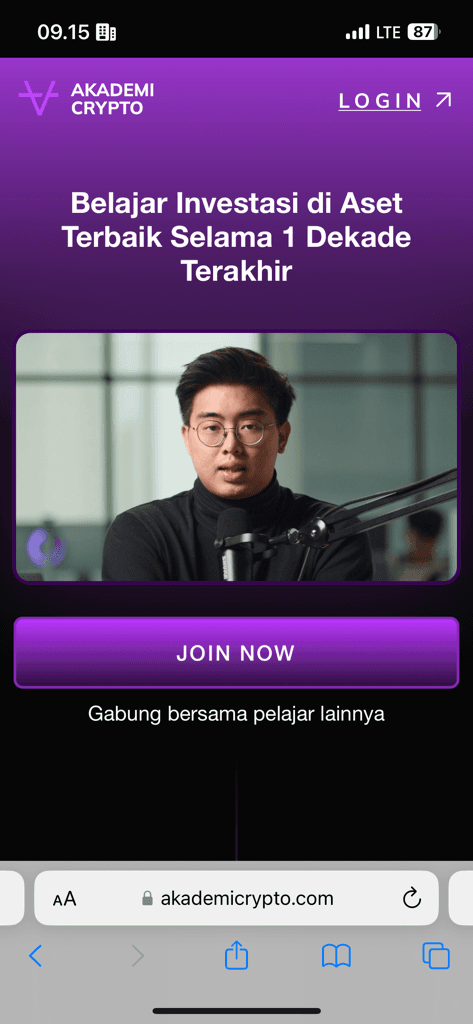
Task: Tap the akademicrypto.com address bar
Action: 236,898
